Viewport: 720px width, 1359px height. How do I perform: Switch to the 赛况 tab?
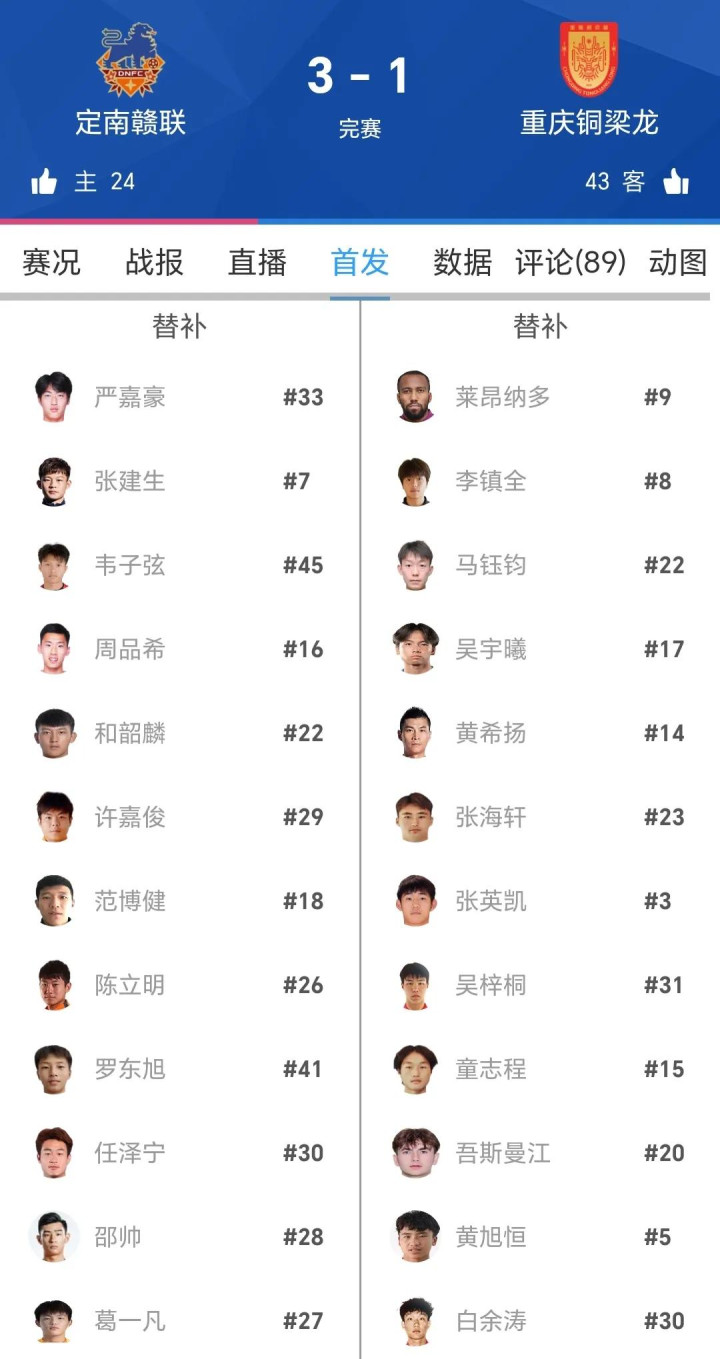click(x=51, y=262)
